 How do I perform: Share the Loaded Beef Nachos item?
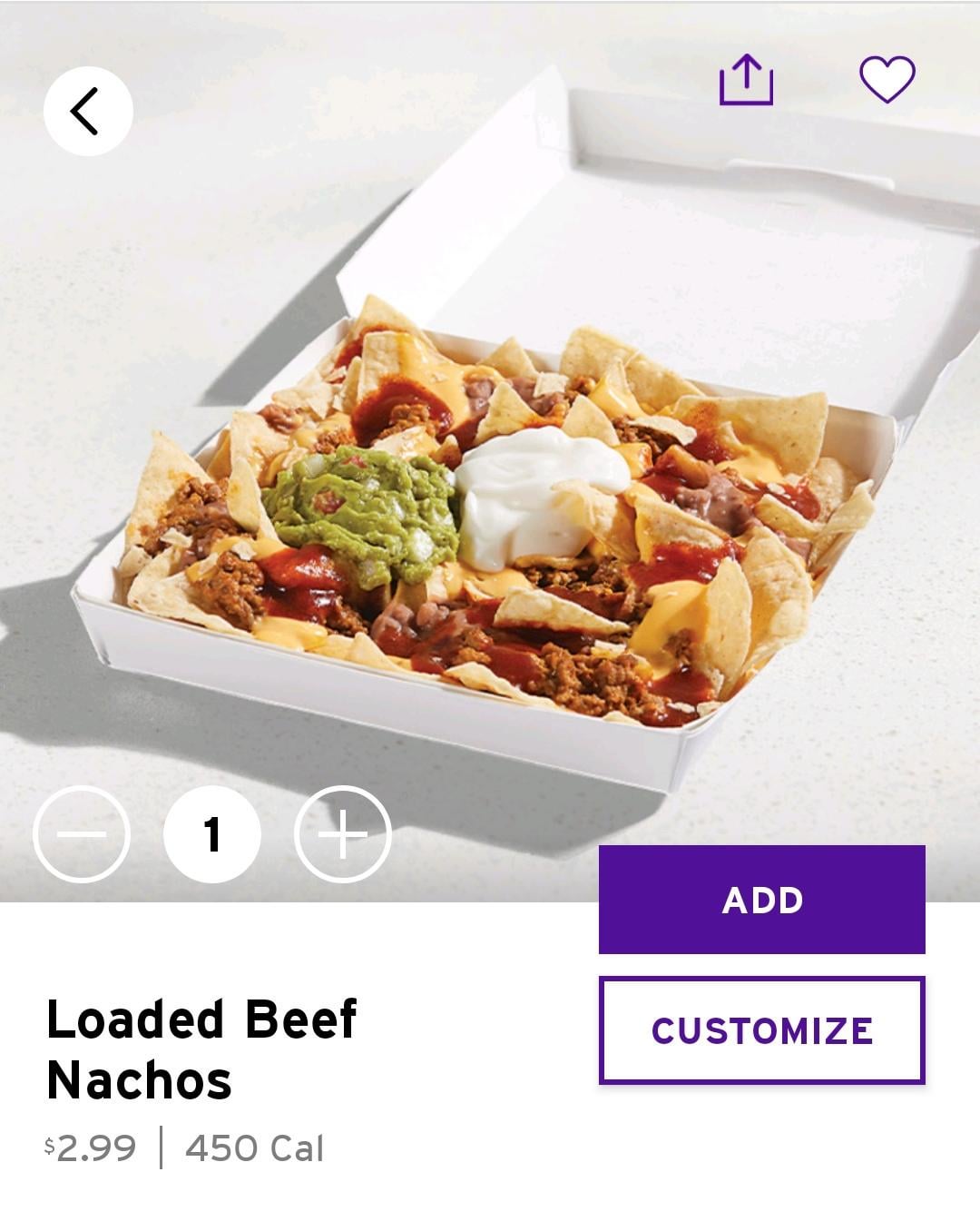click(x=746, y=80)
